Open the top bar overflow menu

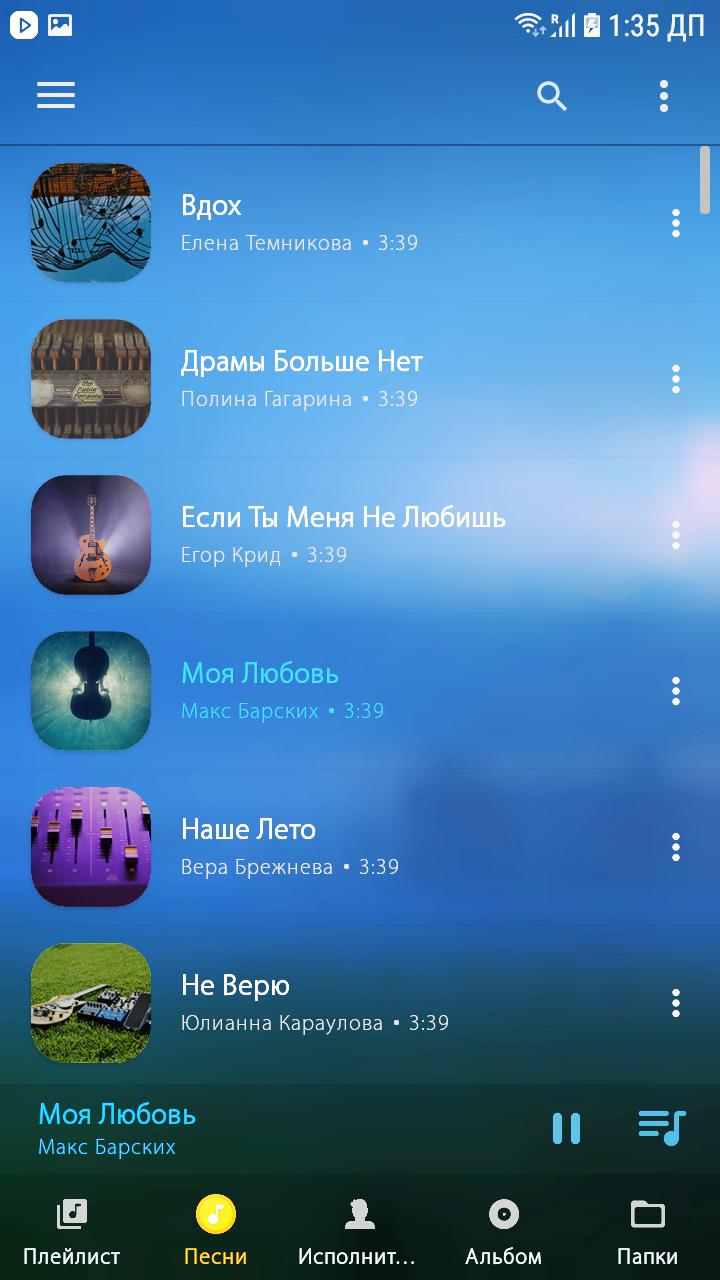(664, 96)
